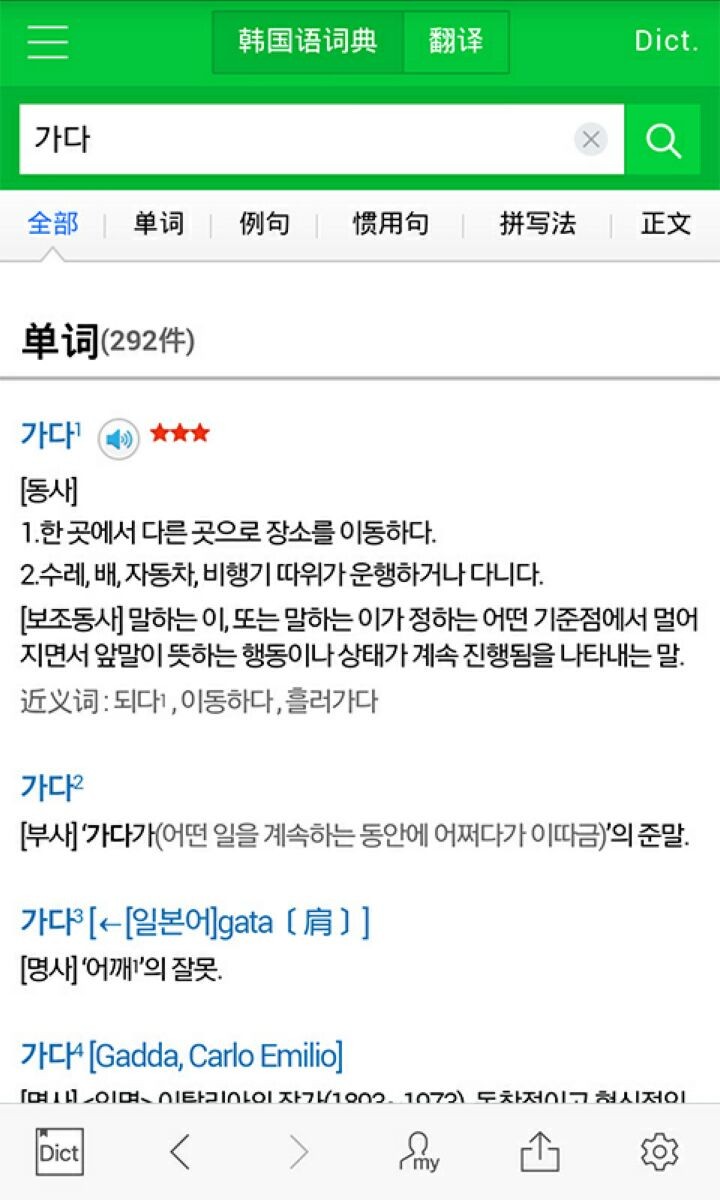Open the synonym 흘러가다
Viewport: 720px width, 1200px height.
[332, 702]
